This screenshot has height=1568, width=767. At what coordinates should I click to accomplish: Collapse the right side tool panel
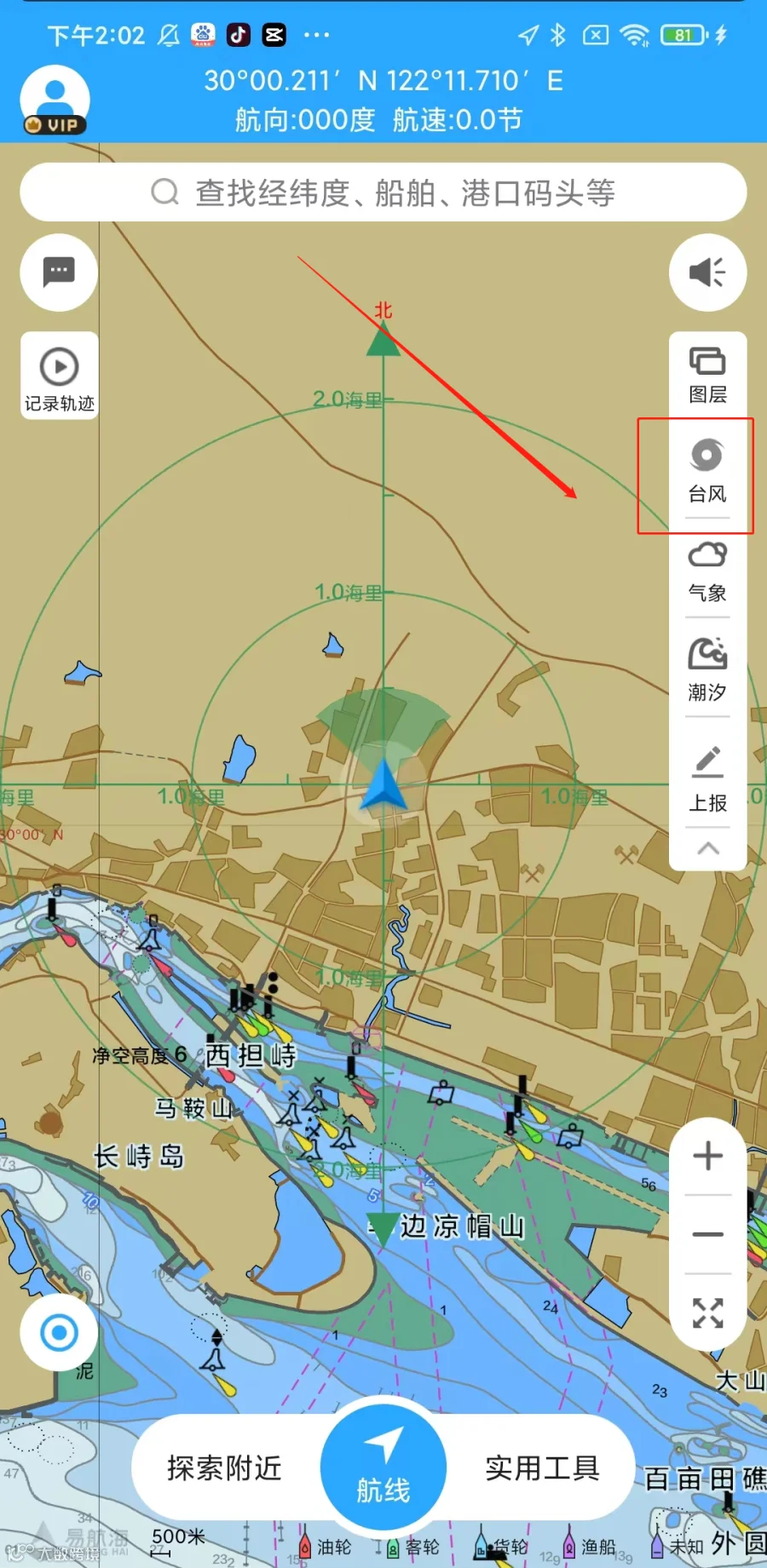tap(708, 848)
